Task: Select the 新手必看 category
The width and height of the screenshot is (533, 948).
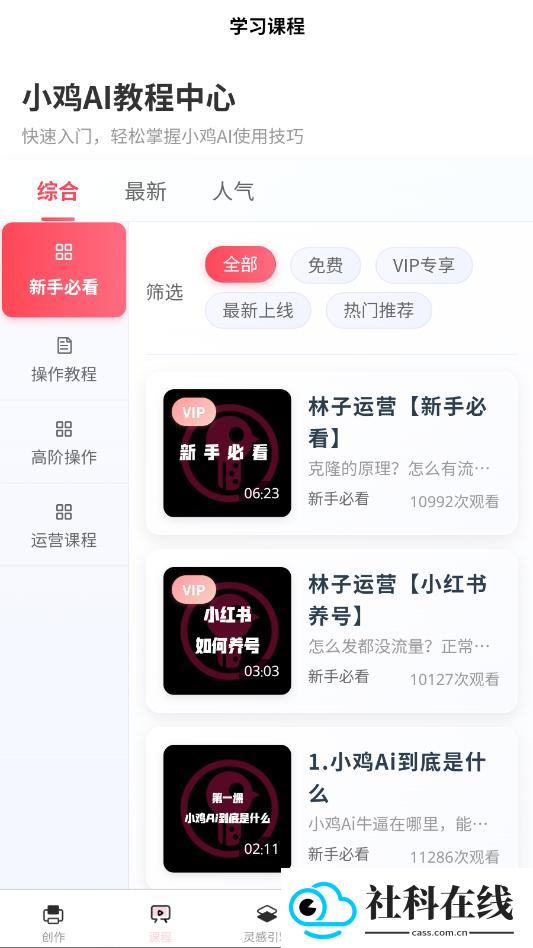Action: coord(64,270)
